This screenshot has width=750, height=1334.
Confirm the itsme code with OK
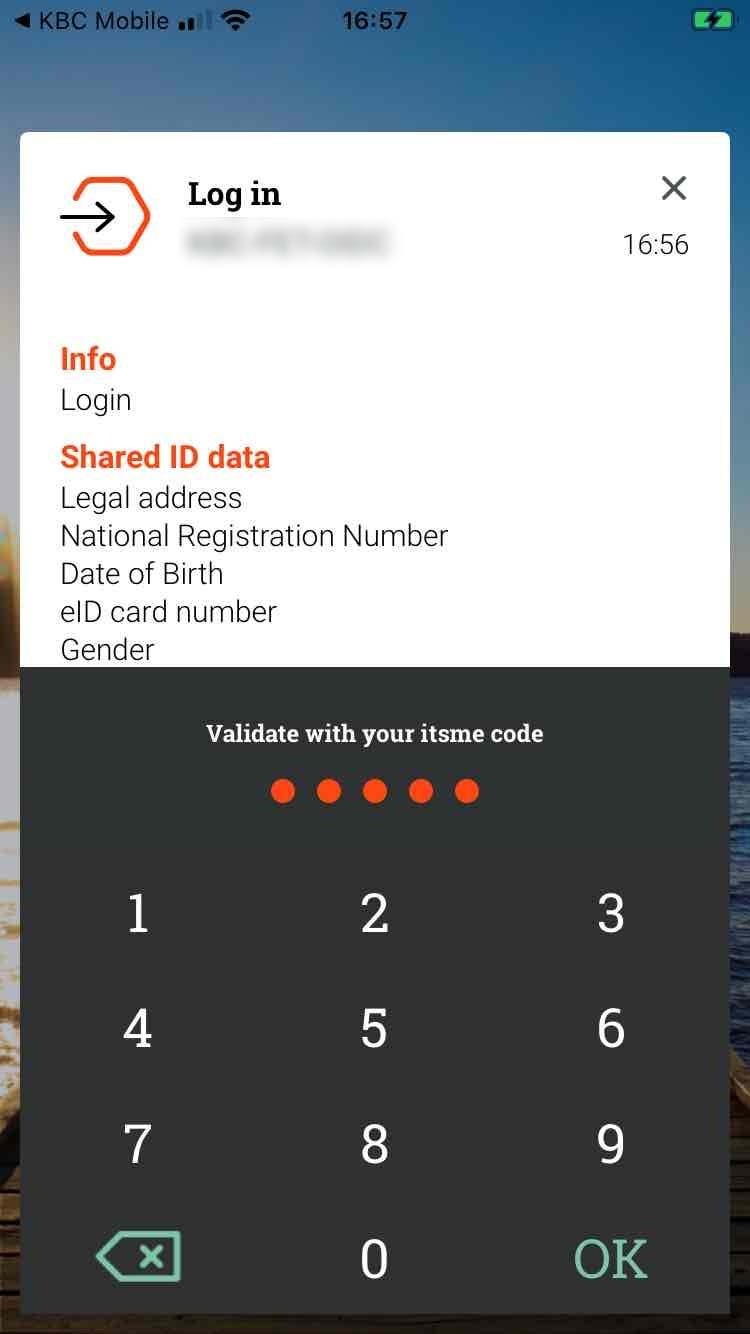click(610, 1259)
